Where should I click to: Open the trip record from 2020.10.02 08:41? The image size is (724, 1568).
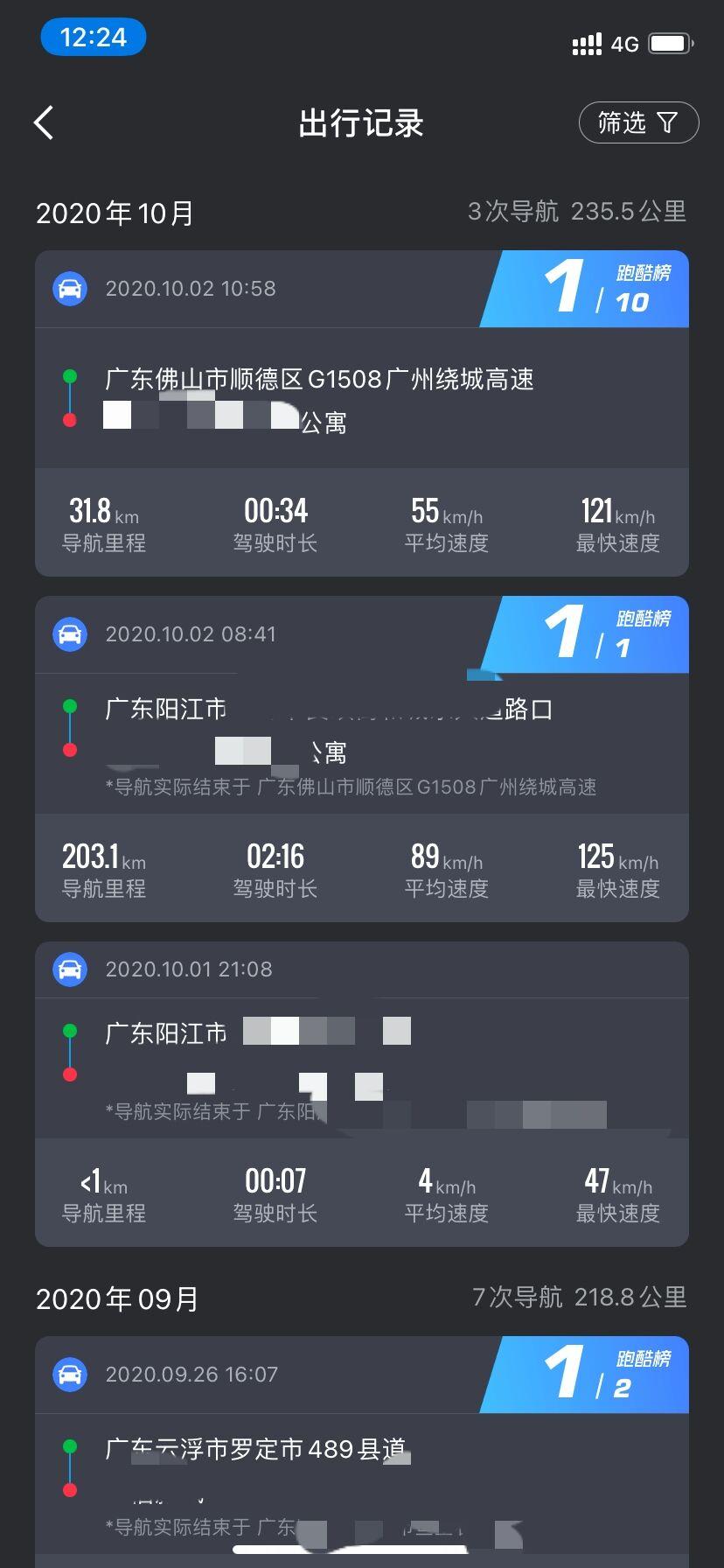click(x=361, y=758)
